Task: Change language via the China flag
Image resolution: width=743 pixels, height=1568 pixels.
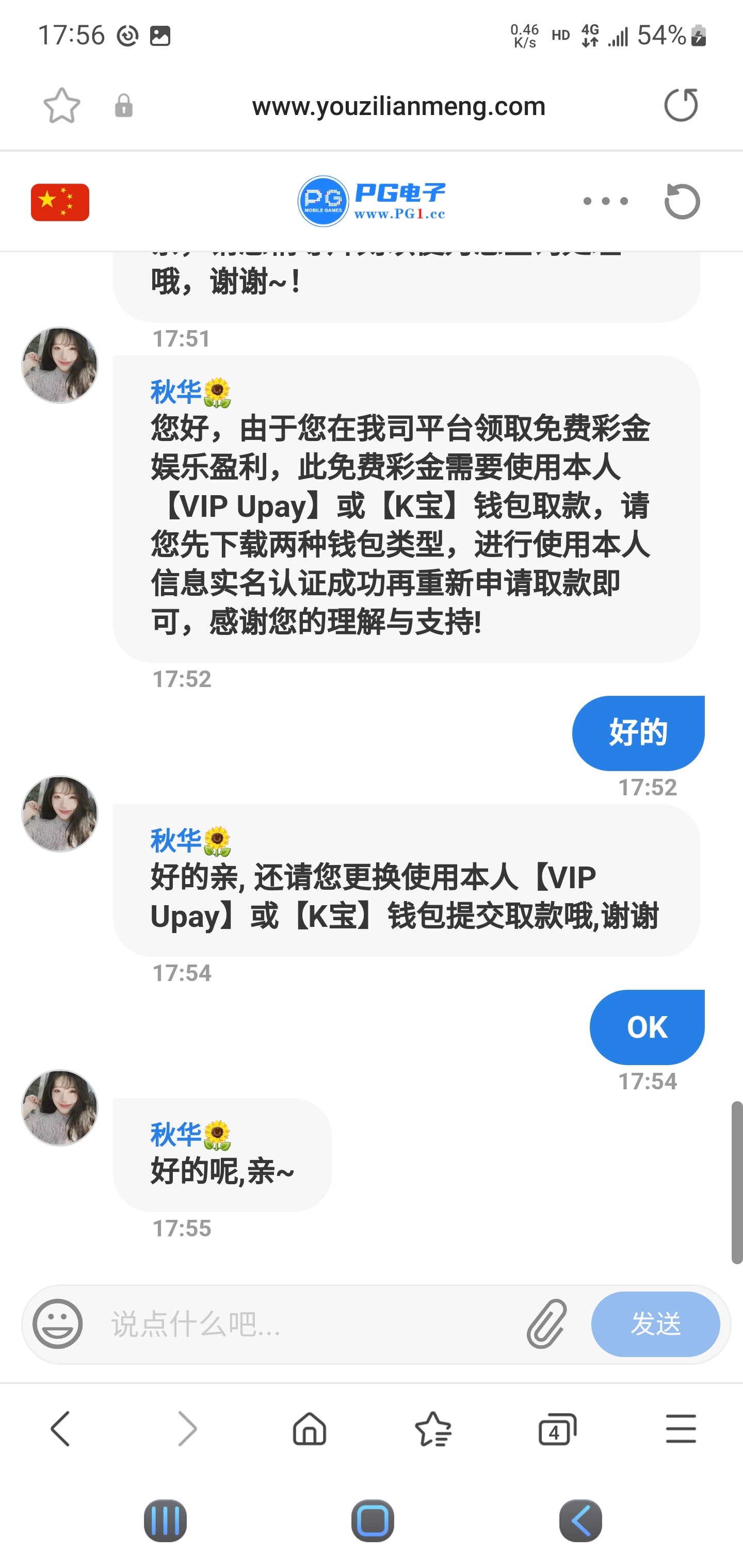Action: [60, 202]
